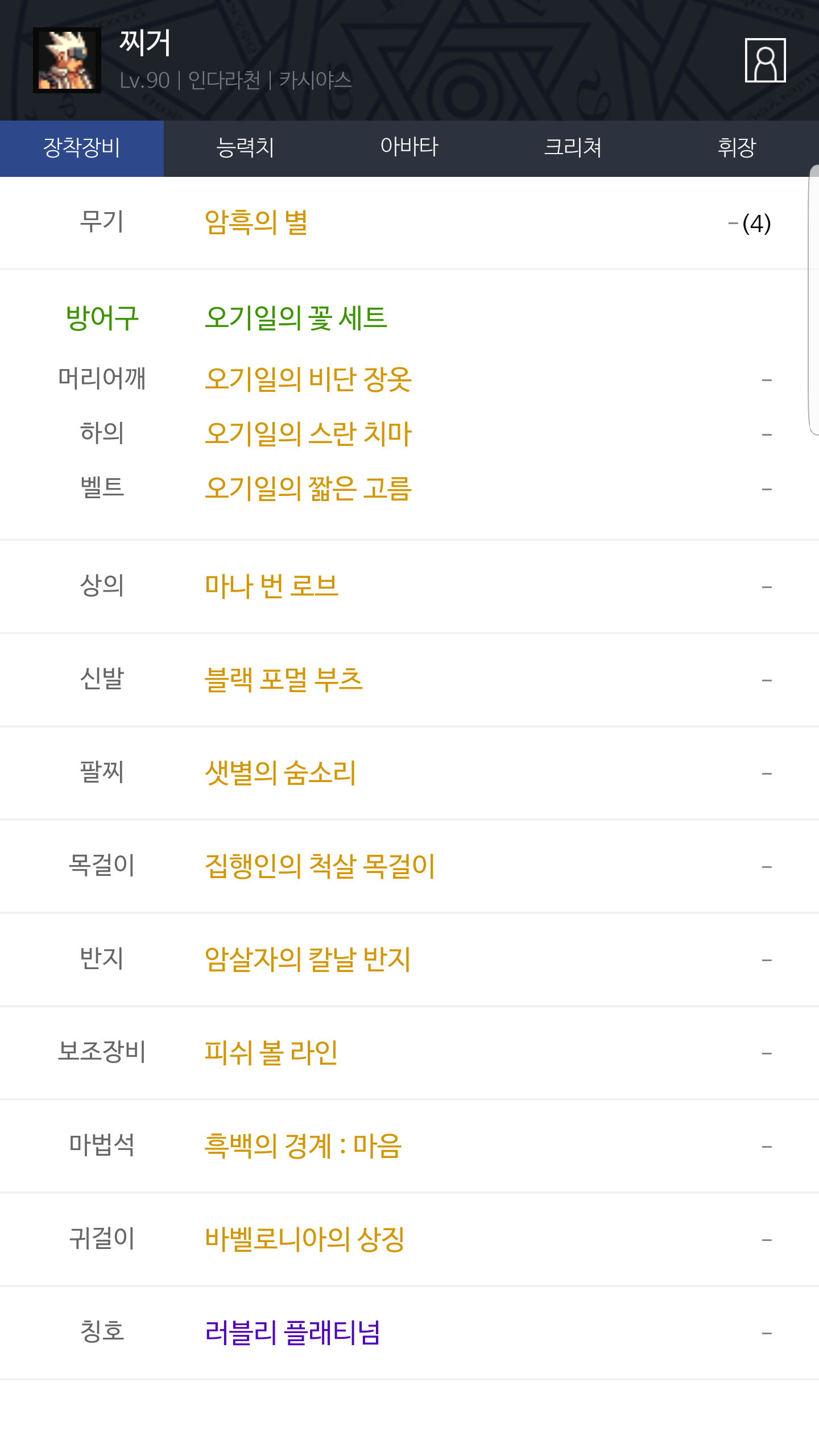Open the character profile icon
The width and height of the screenshot is (819, 1456).
coord(765,60)
